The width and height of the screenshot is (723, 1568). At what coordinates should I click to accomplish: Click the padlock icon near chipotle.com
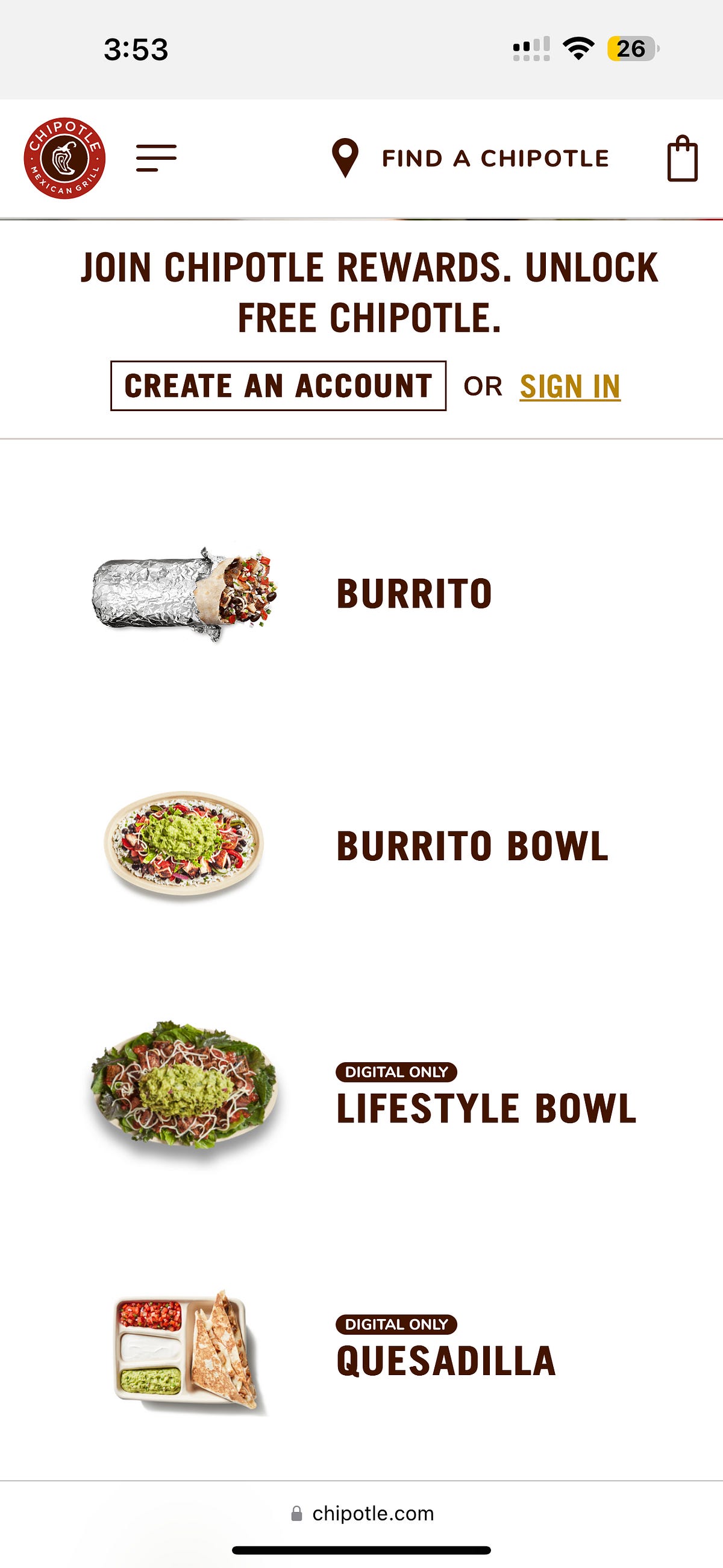click(297, 1514)
